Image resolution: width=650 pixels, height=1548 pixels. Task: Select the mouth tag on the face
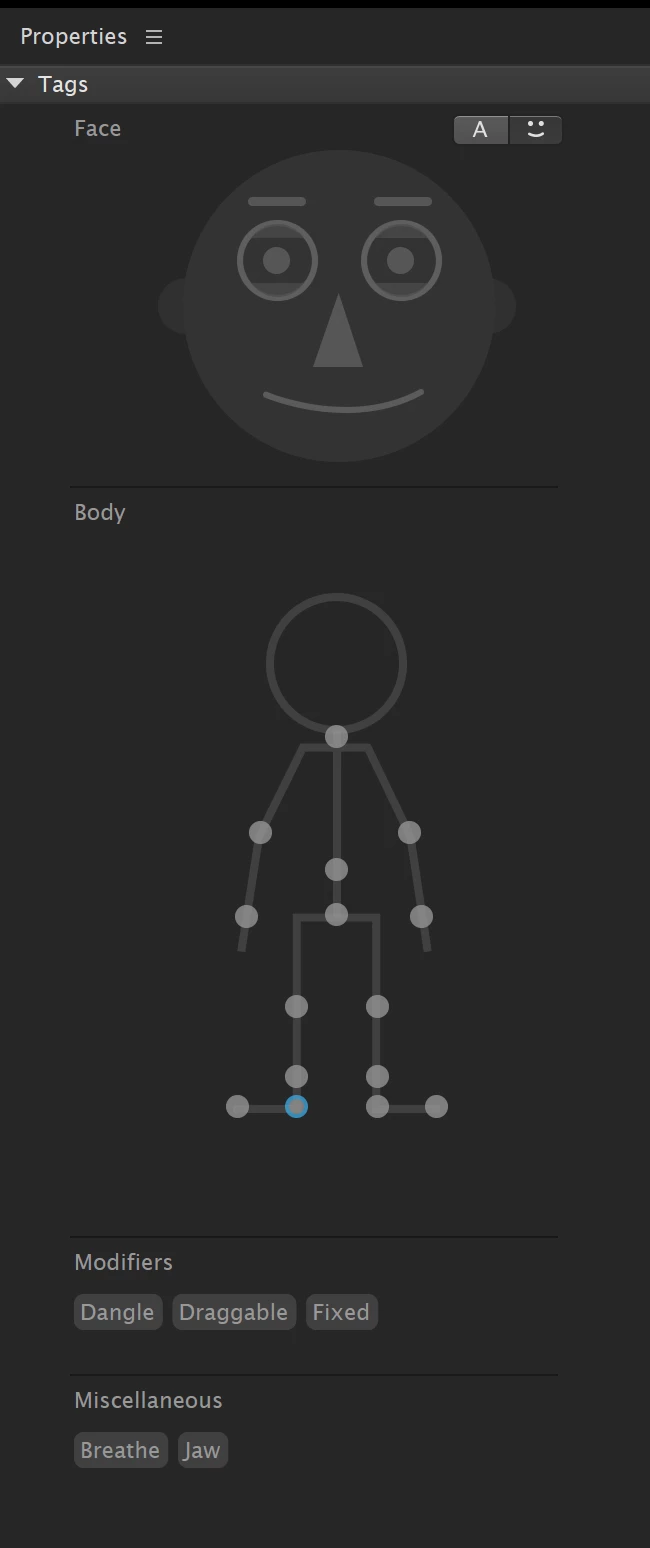pyautogui.click(x=343, y=402)
